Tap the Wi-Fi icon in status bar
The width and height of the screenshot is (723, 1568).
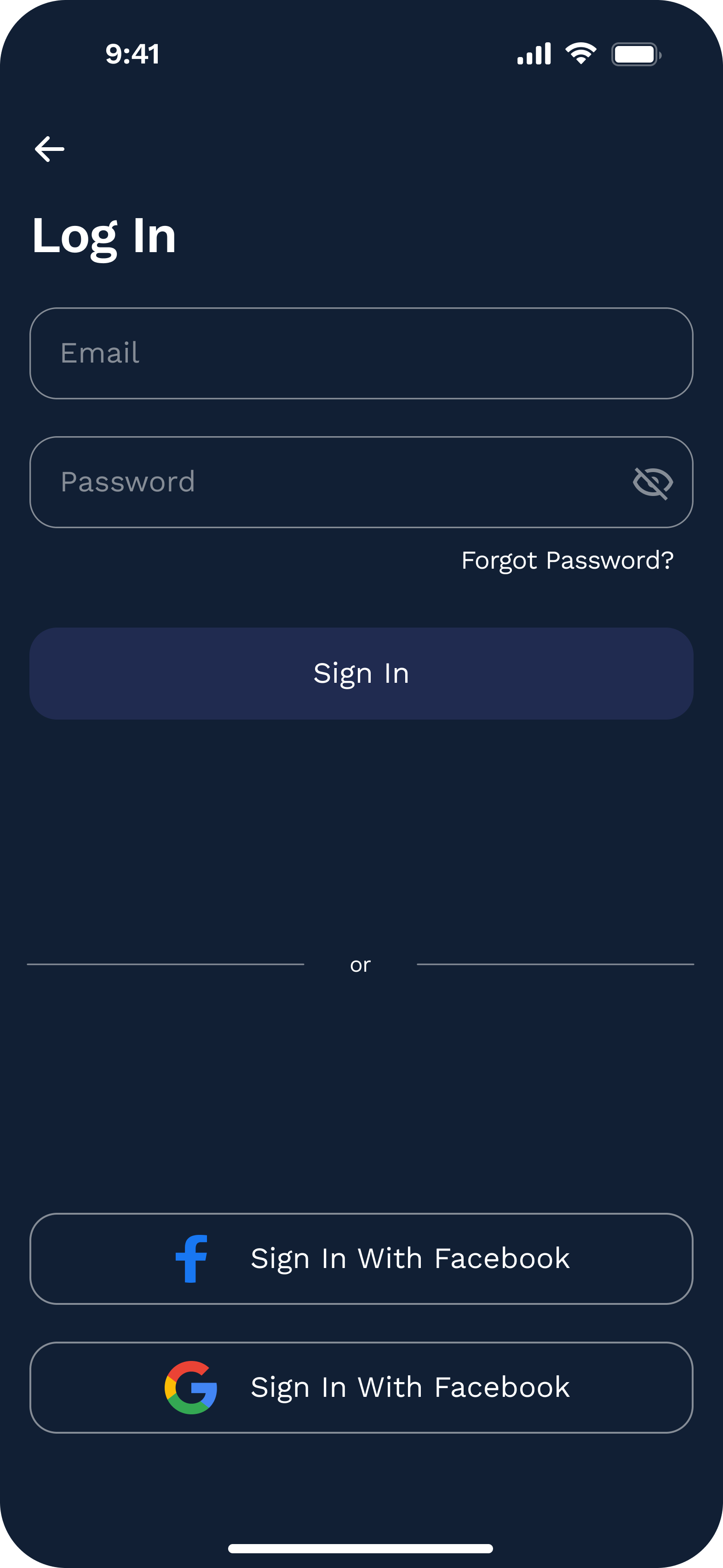[x=581, y=53]
